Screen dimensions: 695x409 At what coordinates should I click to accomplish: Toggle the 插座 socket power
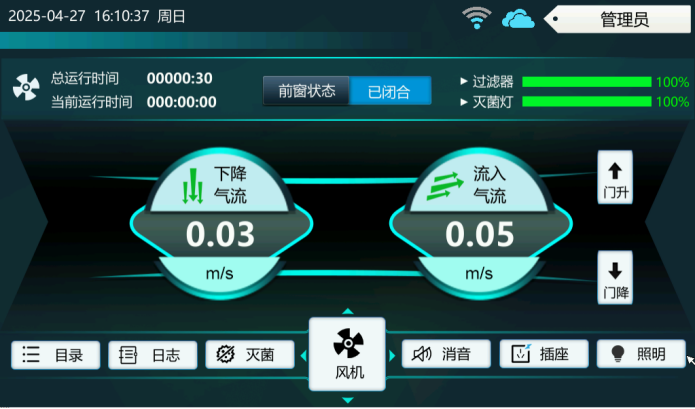point(542,354)
